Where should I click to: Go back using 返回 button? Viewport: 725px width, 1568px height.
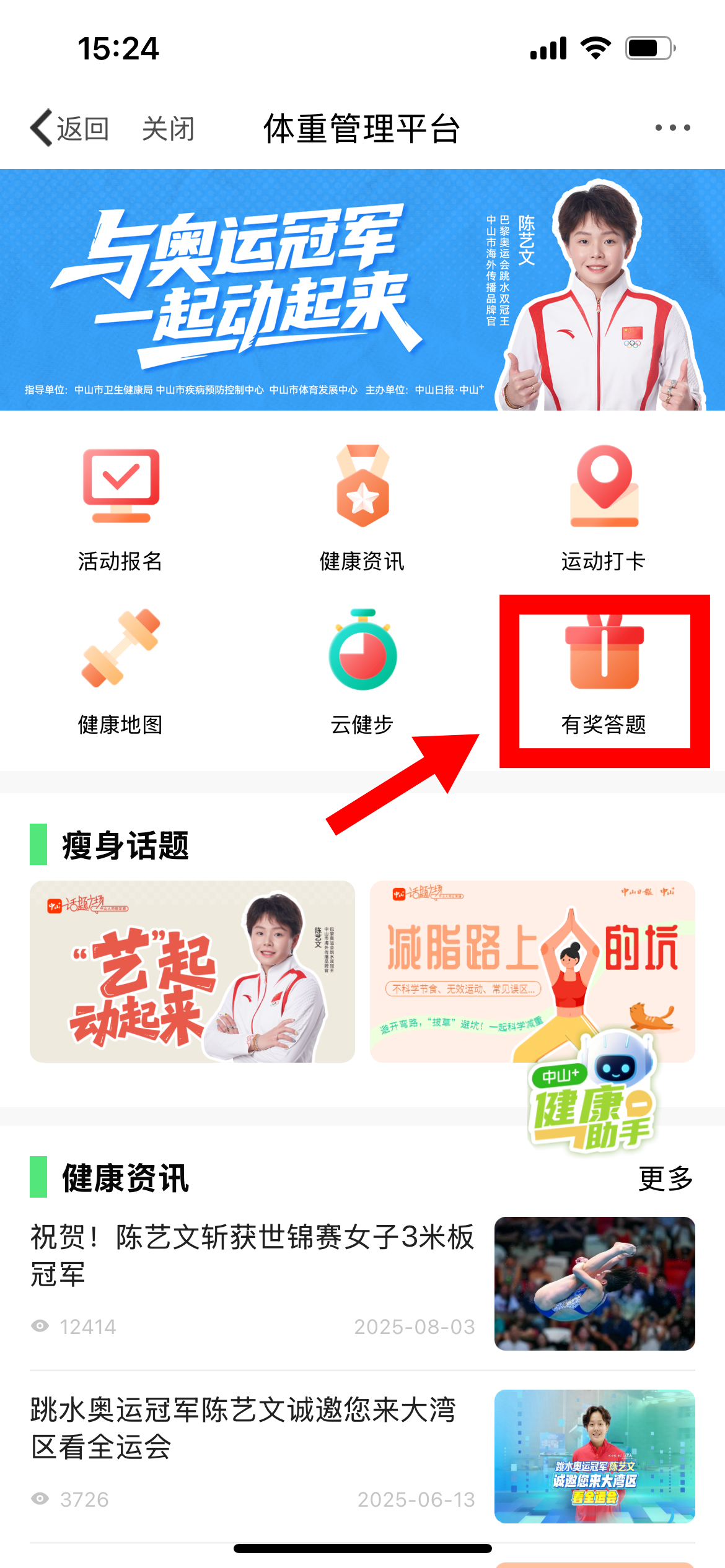pyautogui.click(x=70, y=129)
